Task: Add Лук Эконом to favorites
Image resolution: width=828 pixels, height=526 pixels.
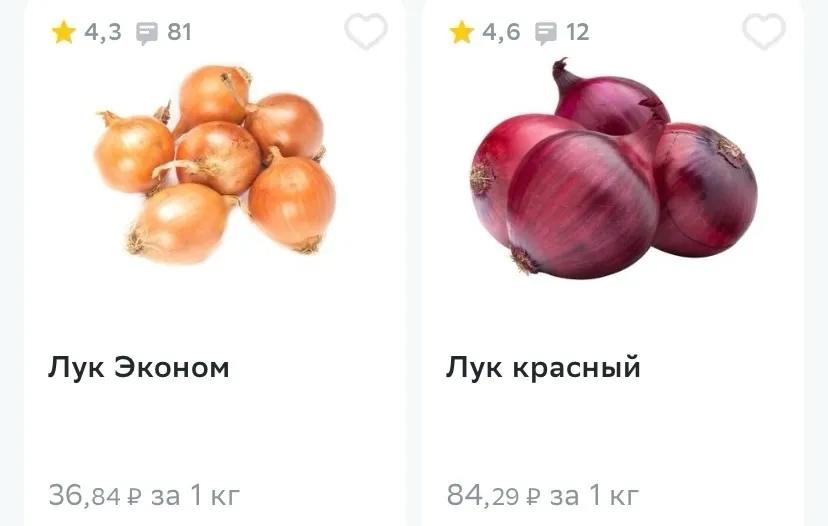Action: (366, 32)
